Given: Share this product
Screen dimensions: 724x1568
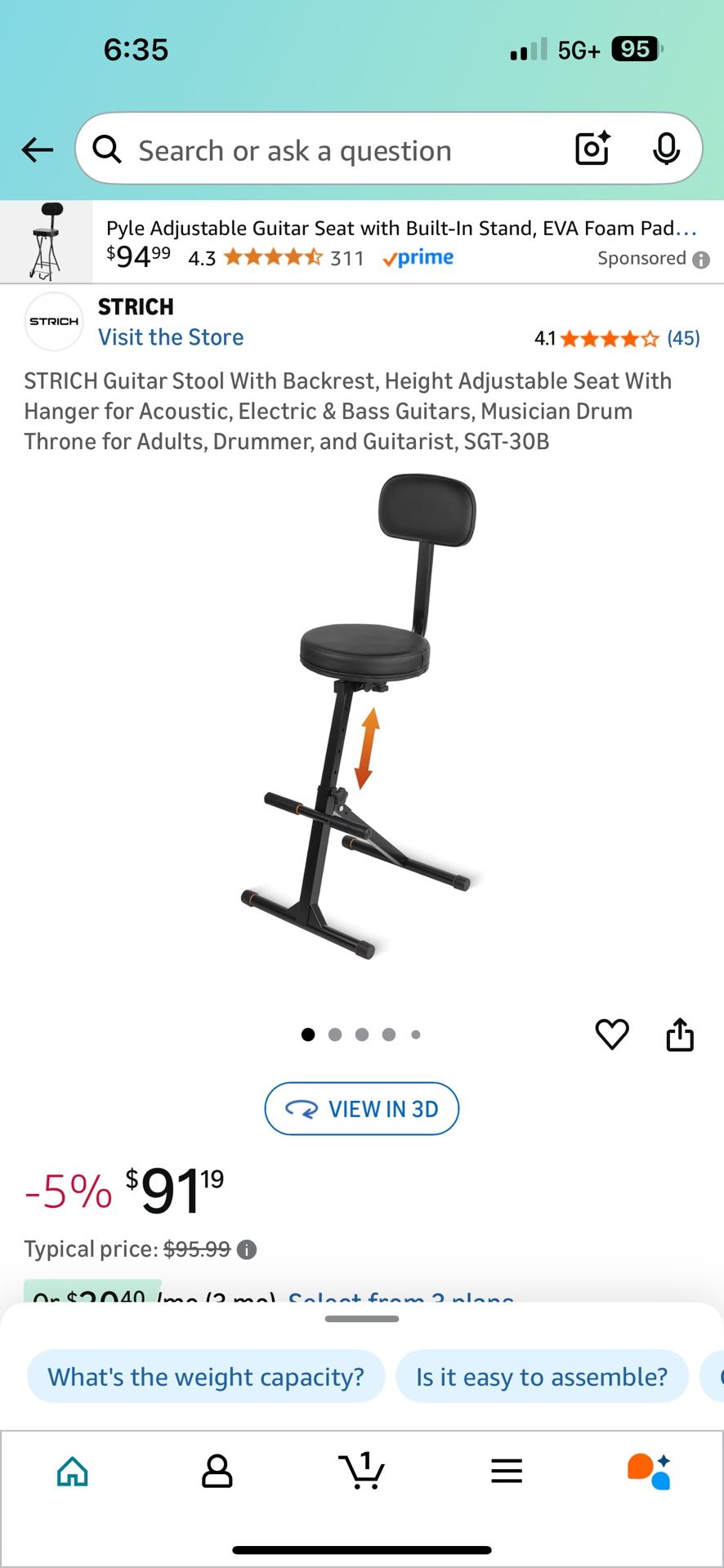Looking at the screenshot, I should click(x=680, y=1035).
